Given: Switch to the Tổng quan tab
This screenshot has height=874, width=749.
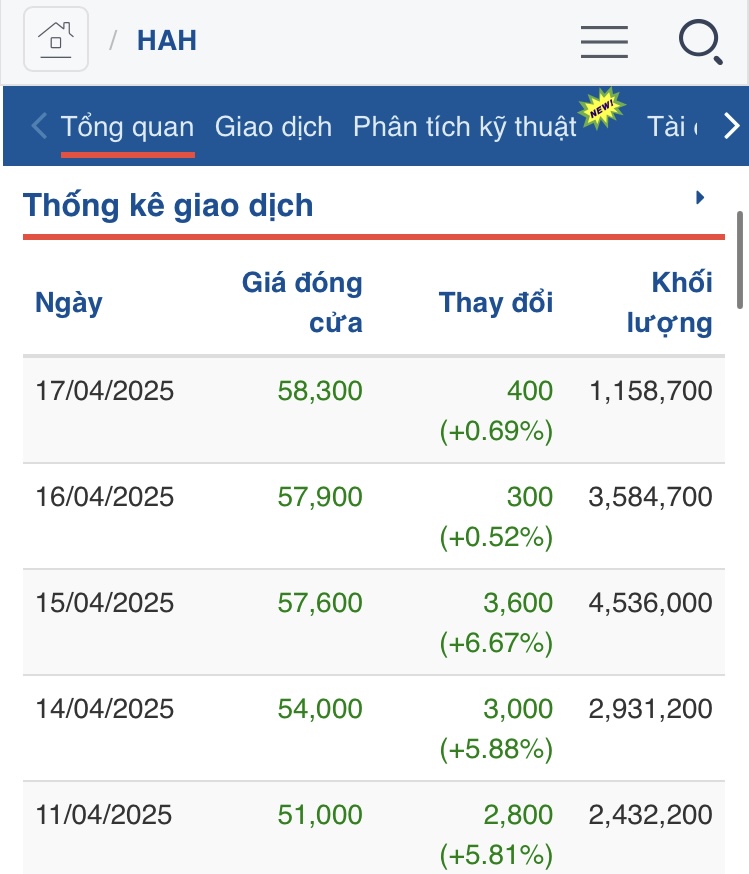Looking at the screenshot, I should coord(127,127).
